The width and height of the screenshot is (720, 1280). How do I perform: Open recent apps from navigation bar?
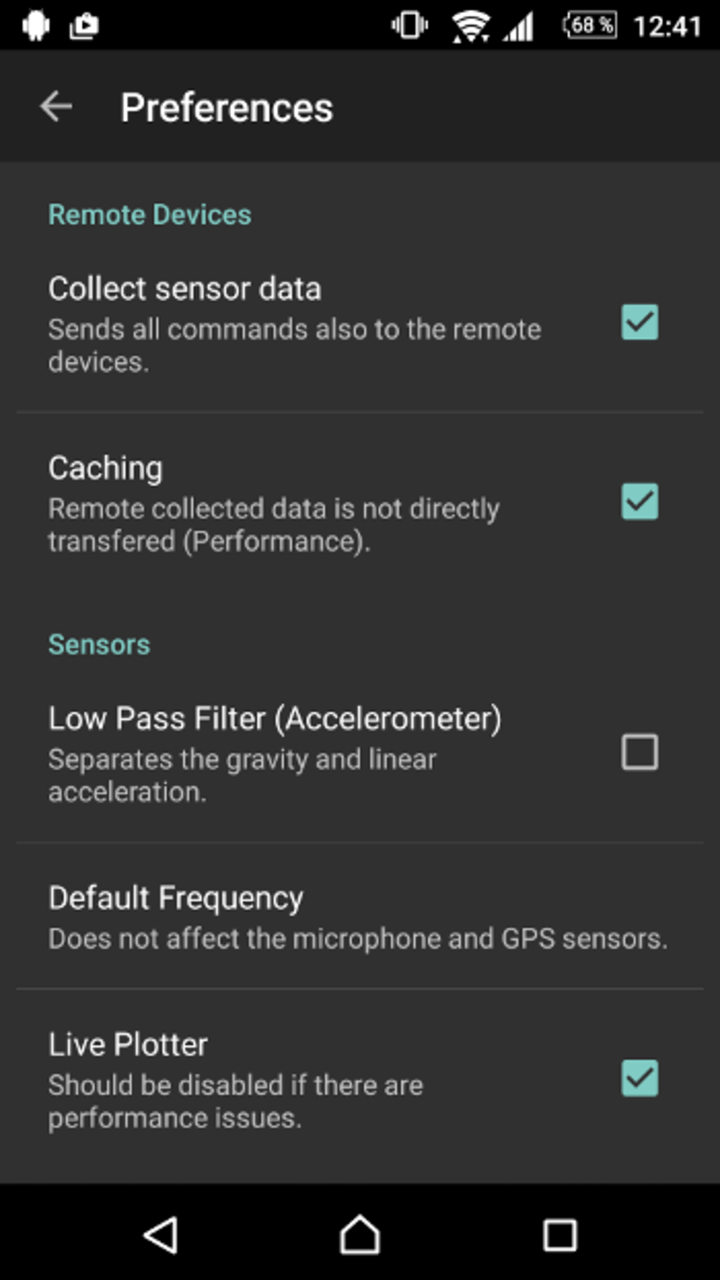coord(560,1235)
